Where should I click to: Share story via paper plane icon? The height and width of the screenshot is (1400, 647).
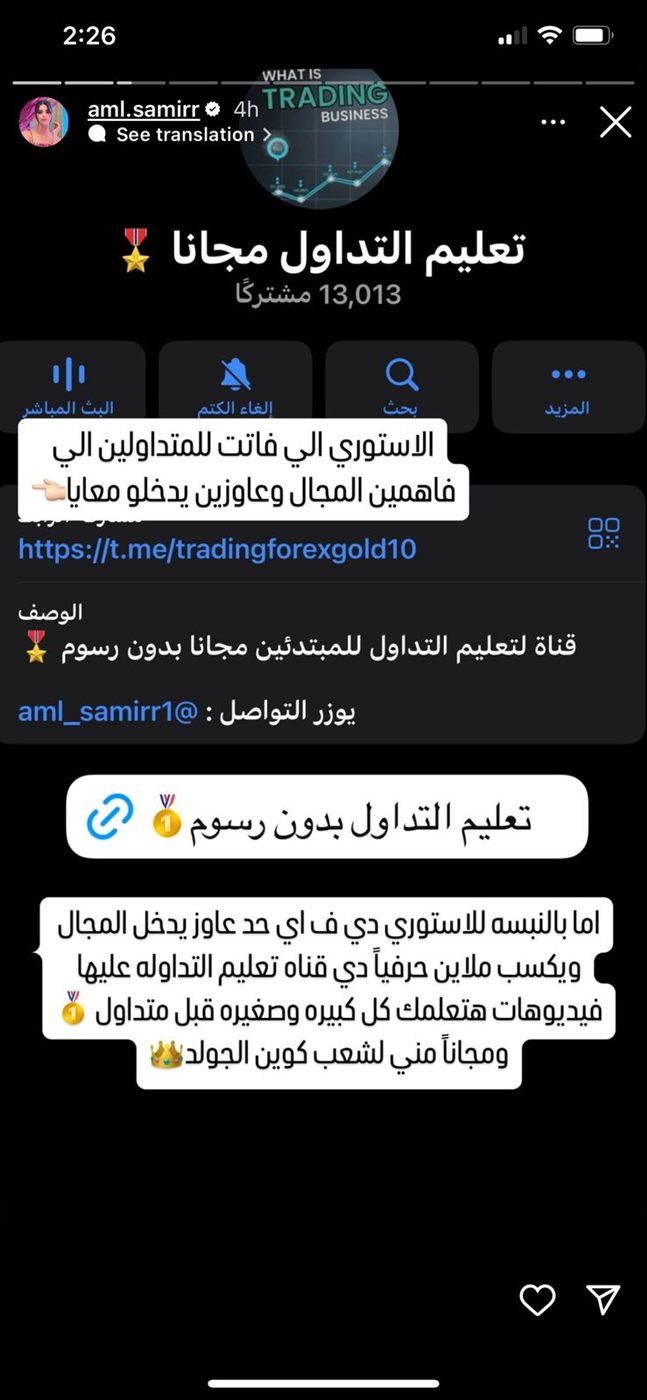(x=604, y=1299)
